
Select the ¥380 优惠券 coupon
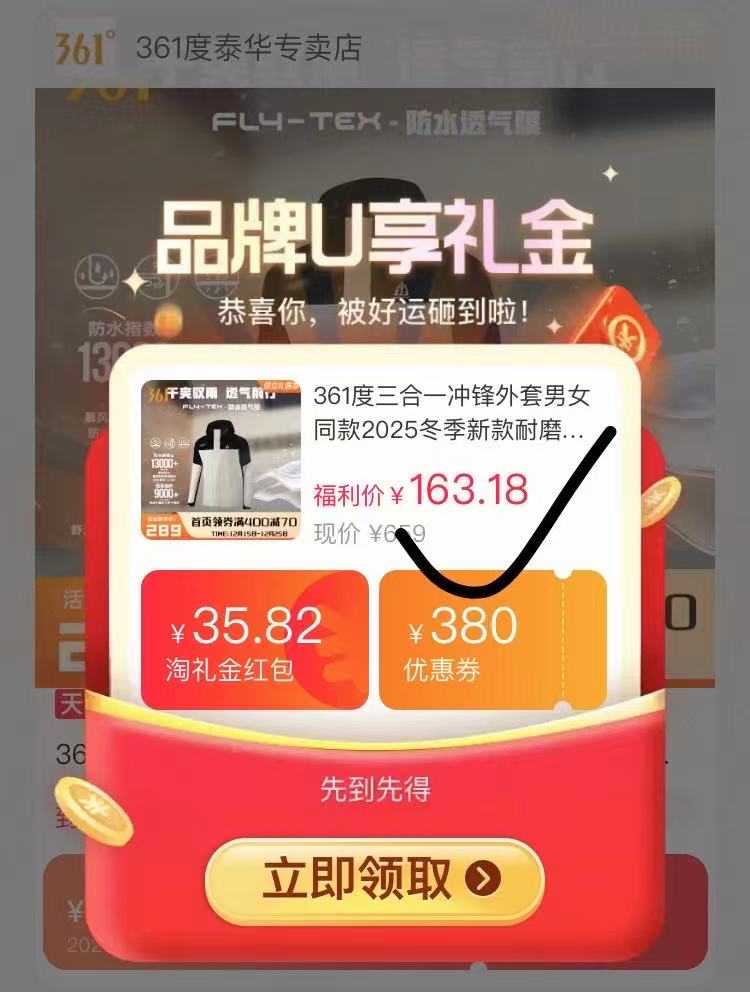click(493, 640)
